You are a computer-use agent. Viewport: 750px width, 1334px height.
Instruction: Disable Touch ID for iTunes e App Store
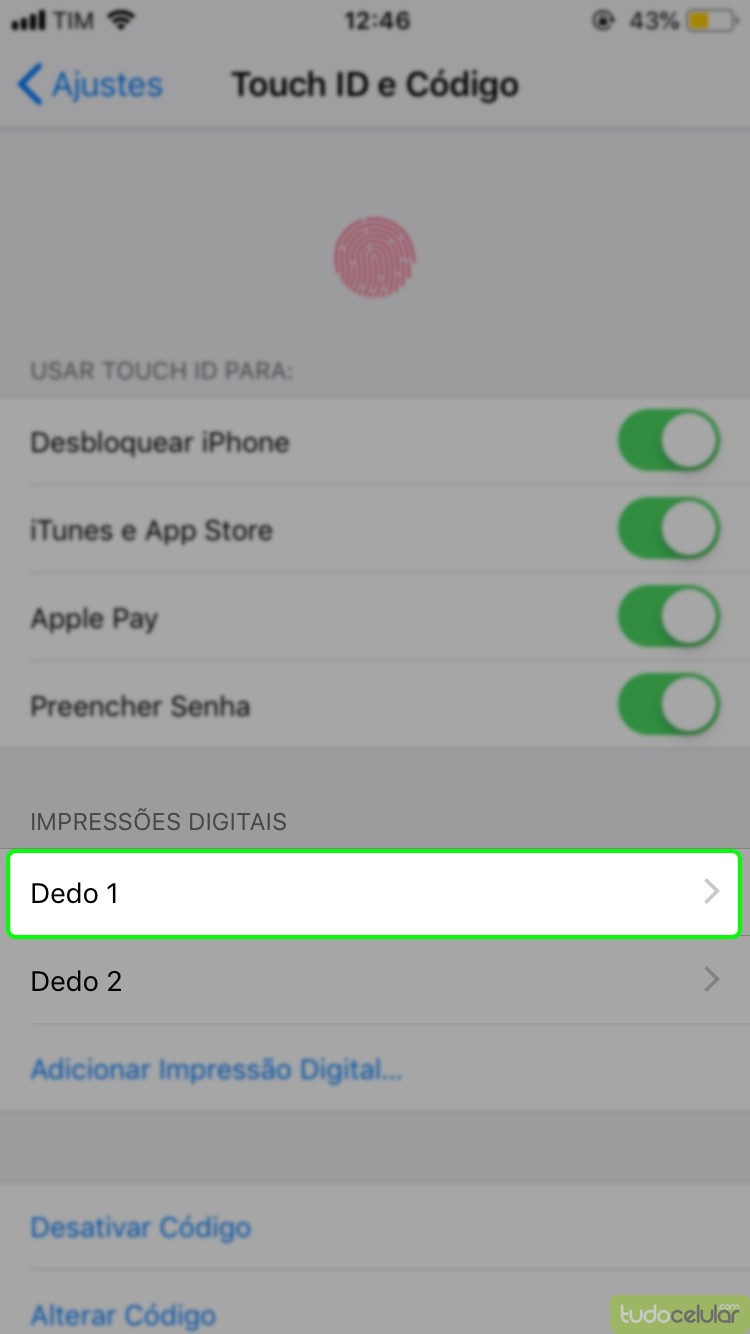click(668, 529)
